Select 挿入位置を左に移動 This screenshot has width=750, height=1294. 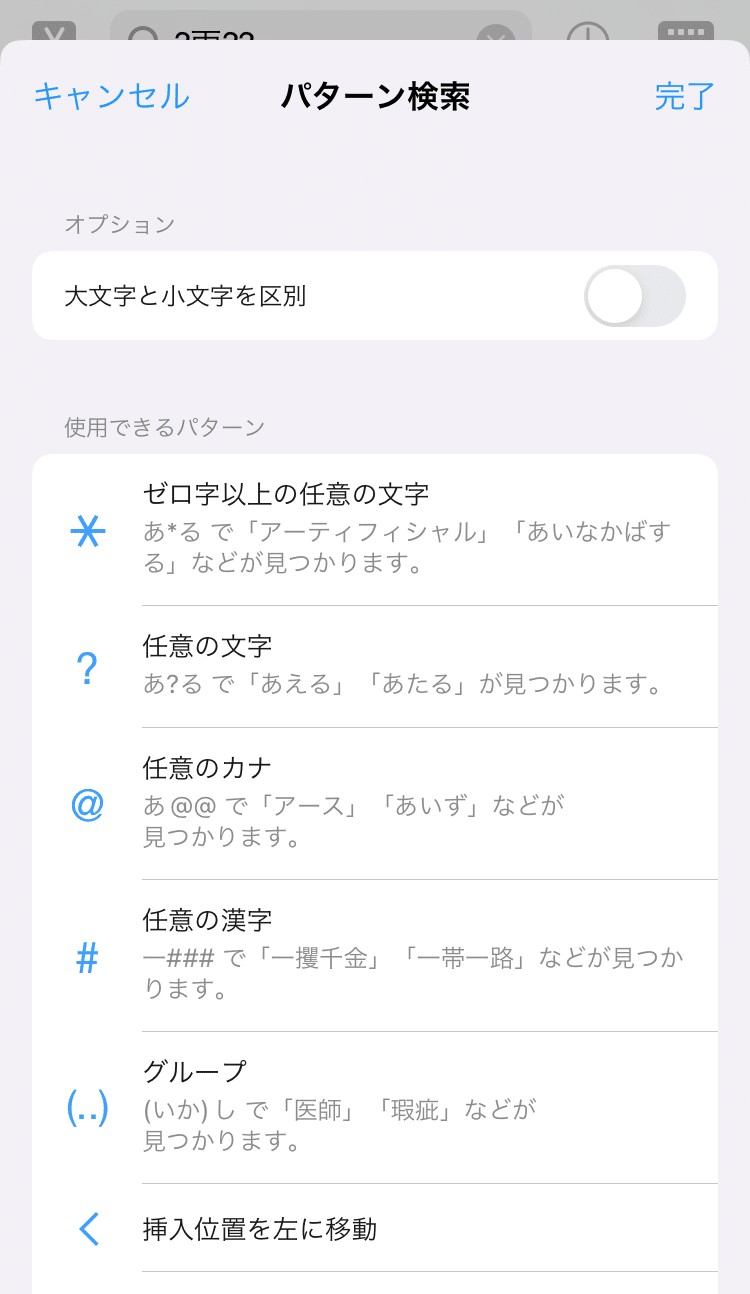(x=375, y=1228)
